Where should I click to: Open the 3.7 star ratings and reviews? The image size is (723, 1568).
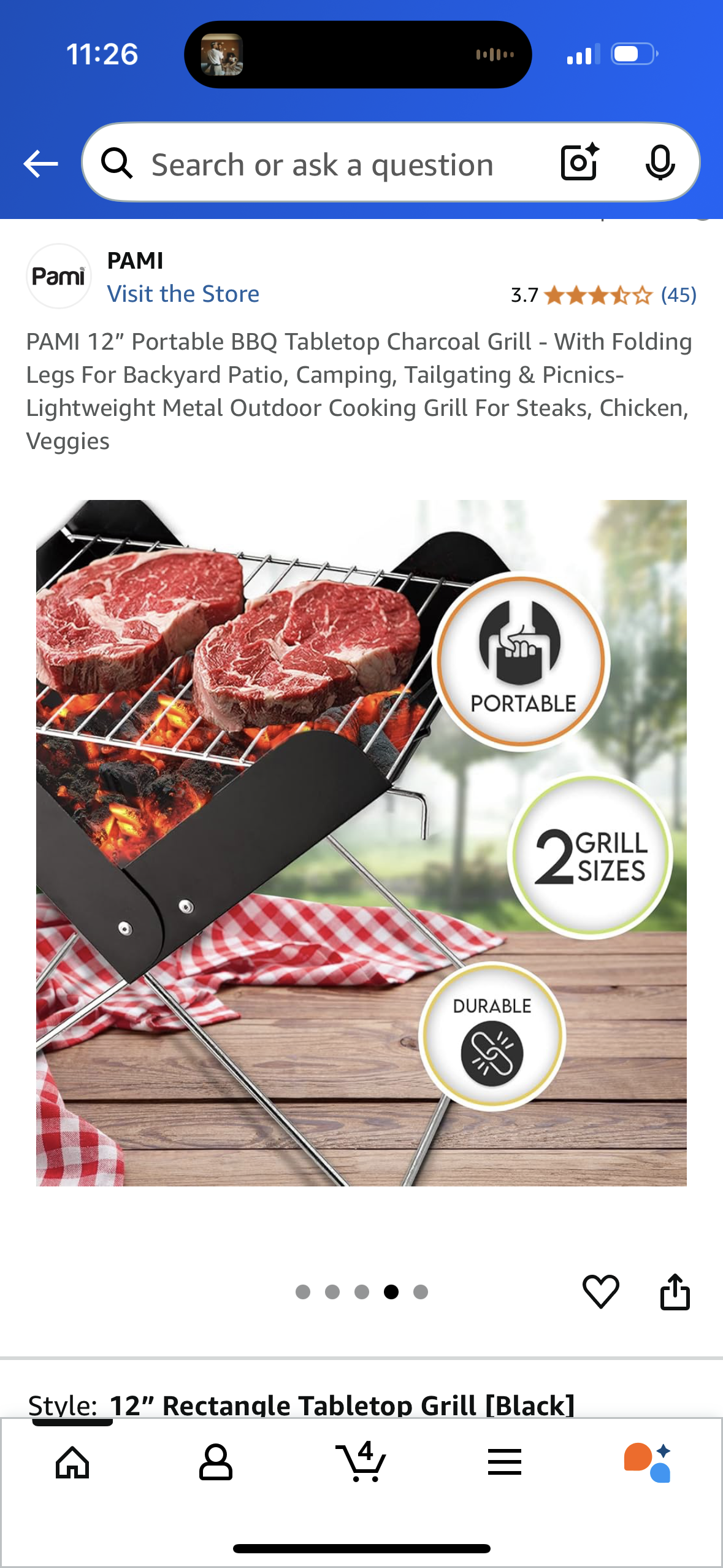pos(603,295)
